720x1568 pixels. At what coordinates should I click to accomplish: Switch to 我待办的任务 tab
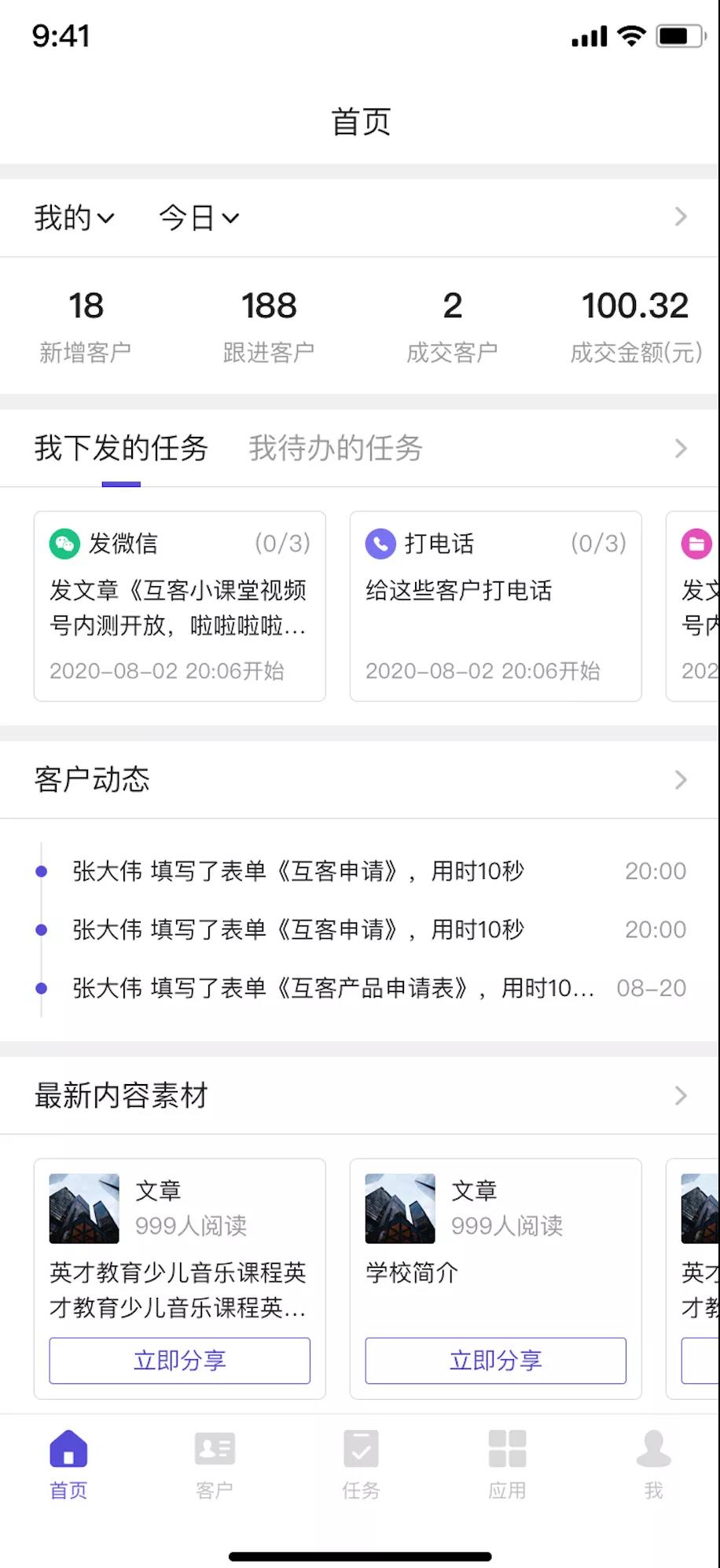click(x=336, y=449)
